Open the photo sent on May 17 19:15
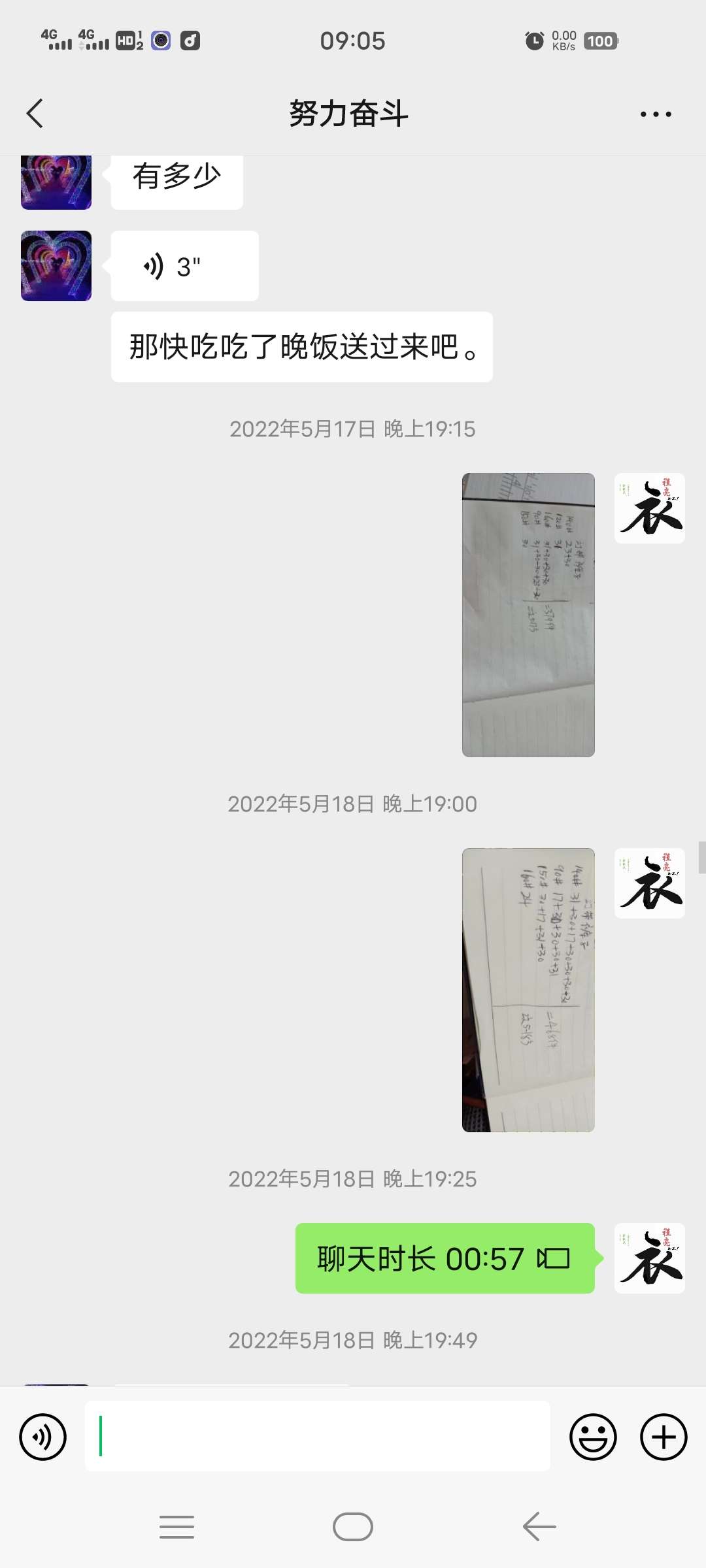The image size is (706, 1568). pos(528,615)
